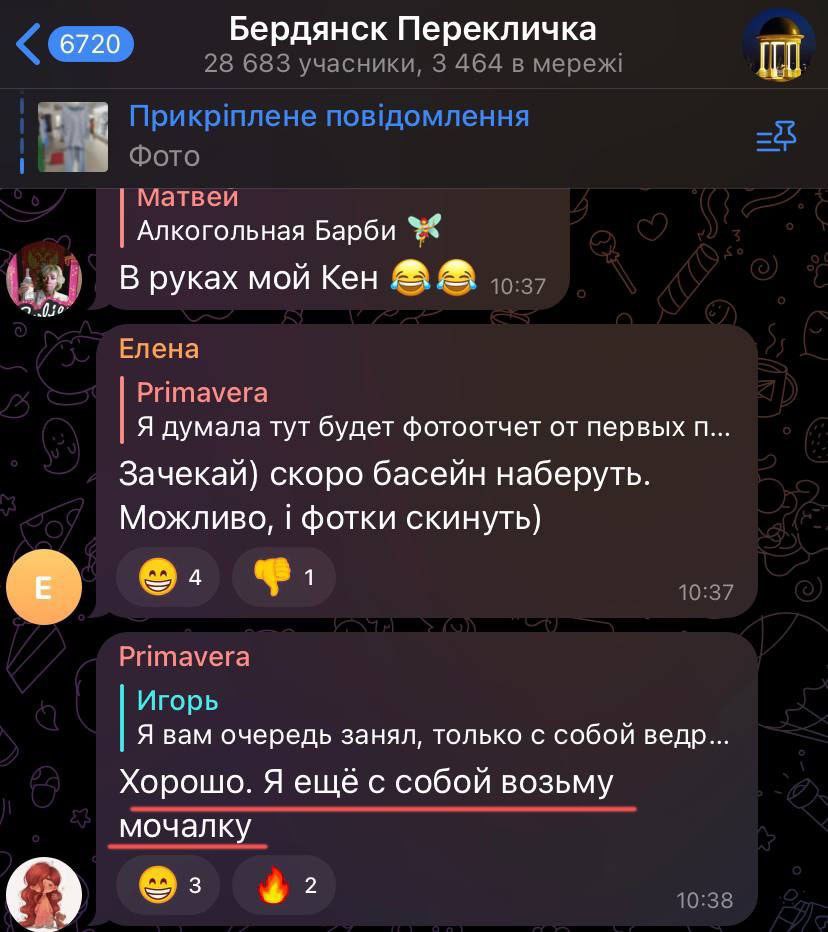828x932 pixels.
Task: Show the list of pinned messages
Action: 776,137
